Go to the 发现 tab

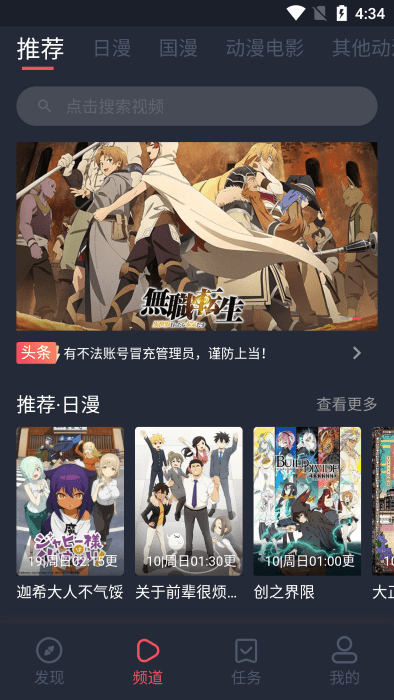pyautogui.click(x=49, y=662)
